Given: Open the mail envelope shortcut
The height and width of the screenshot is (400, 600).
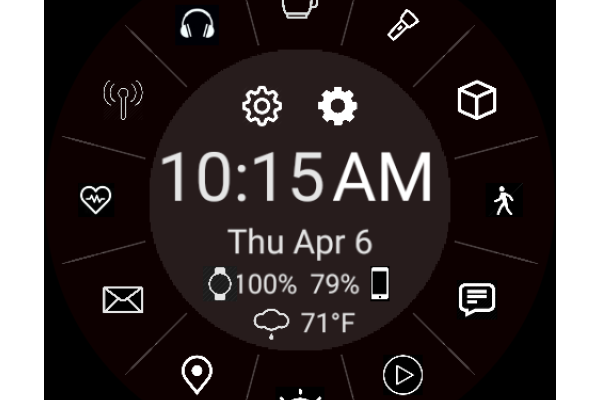Looking at the screenshot, I should click(123, 299).
